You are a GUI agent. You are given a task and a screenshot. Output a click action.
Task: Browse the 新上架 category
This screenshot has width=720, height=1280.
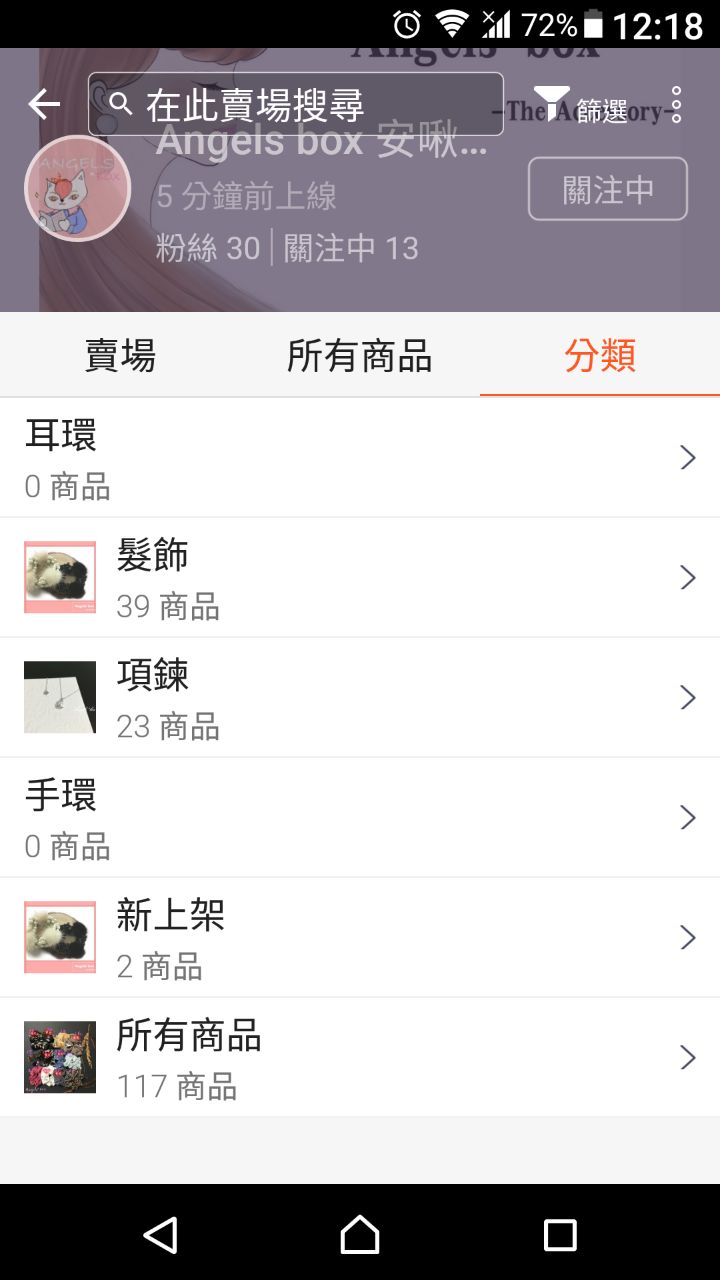[x=360, y=938]
